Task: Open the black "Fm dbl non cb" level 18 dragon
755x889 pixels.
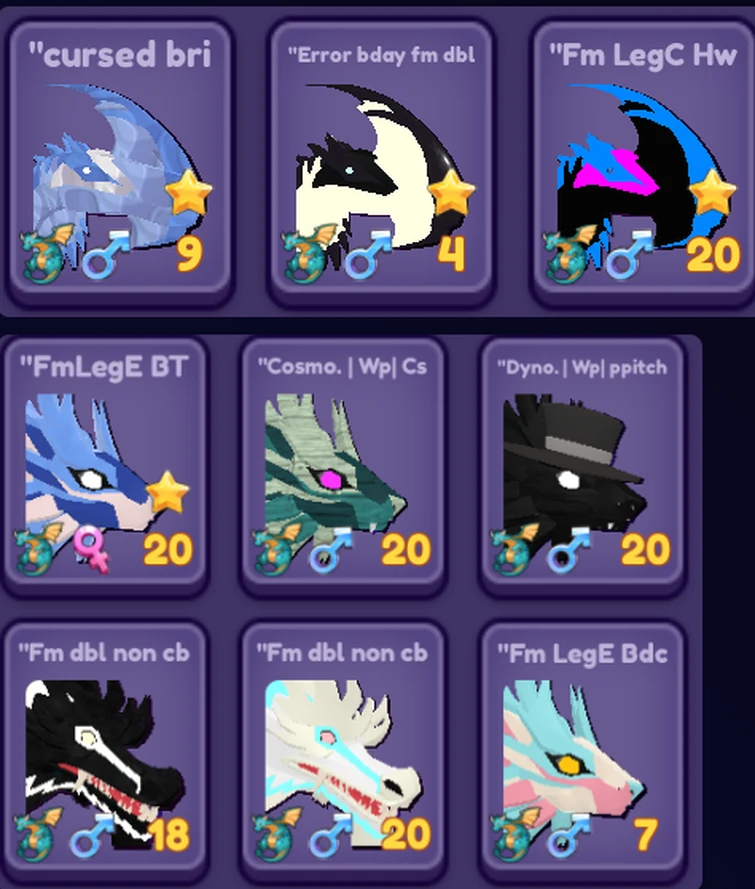Action: [106, 750]
